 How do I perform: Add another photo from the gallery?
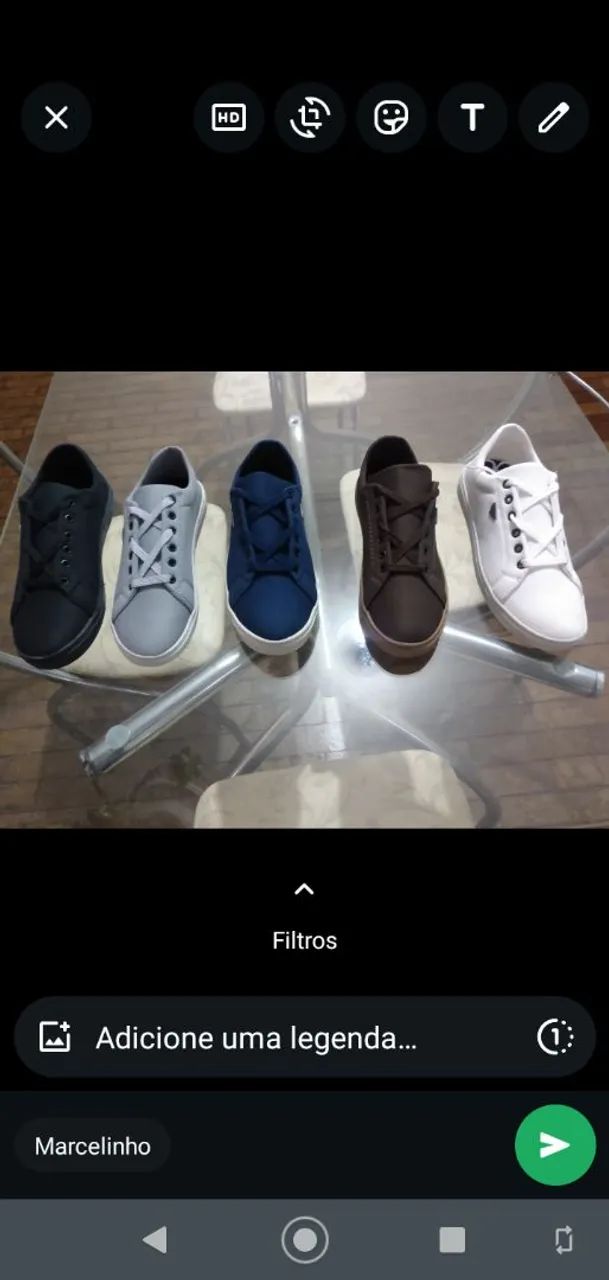pos(55,1037)
